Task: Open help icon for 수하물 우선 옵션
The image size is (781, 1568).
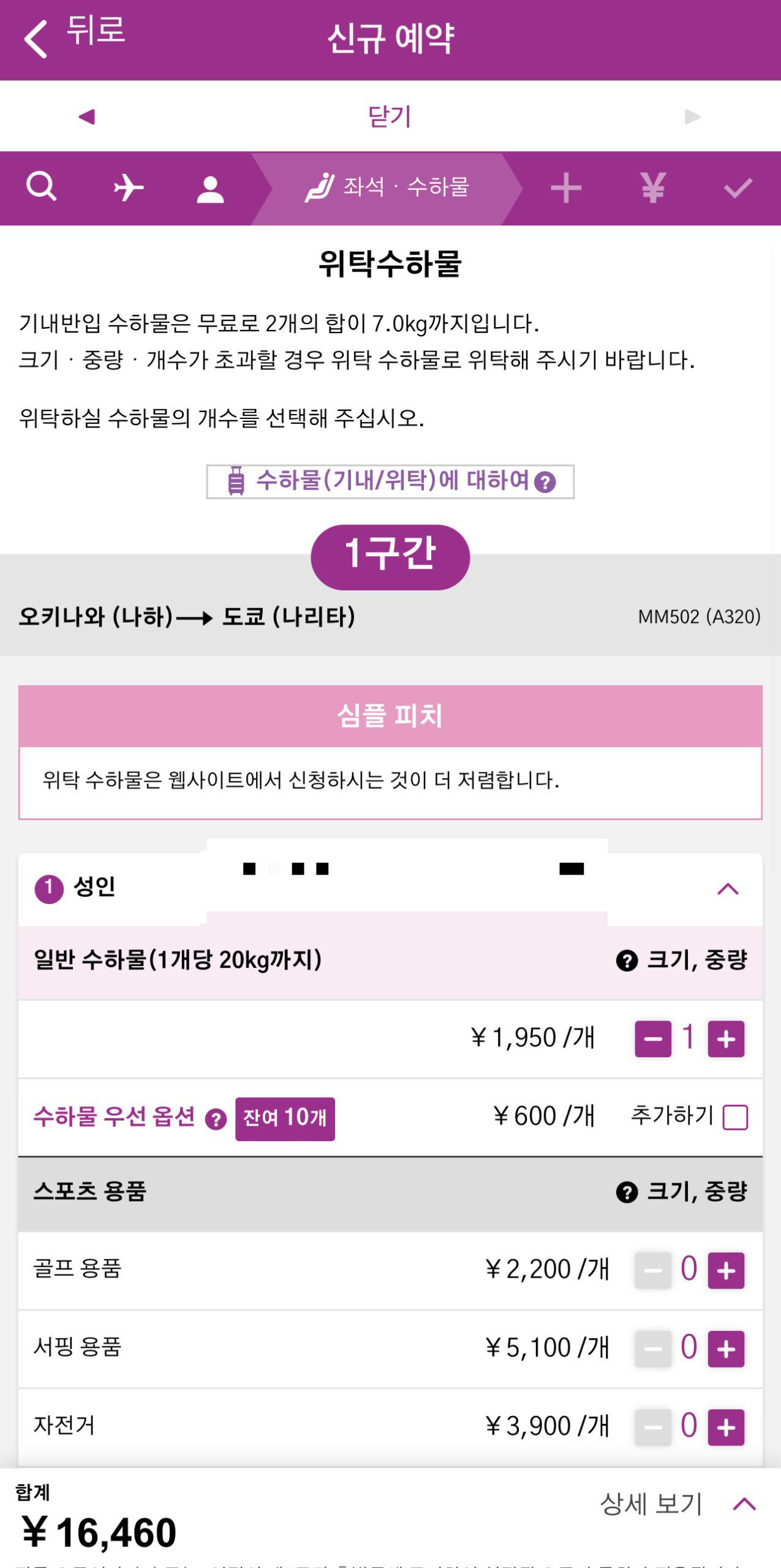Action: tap(215, 1120)
